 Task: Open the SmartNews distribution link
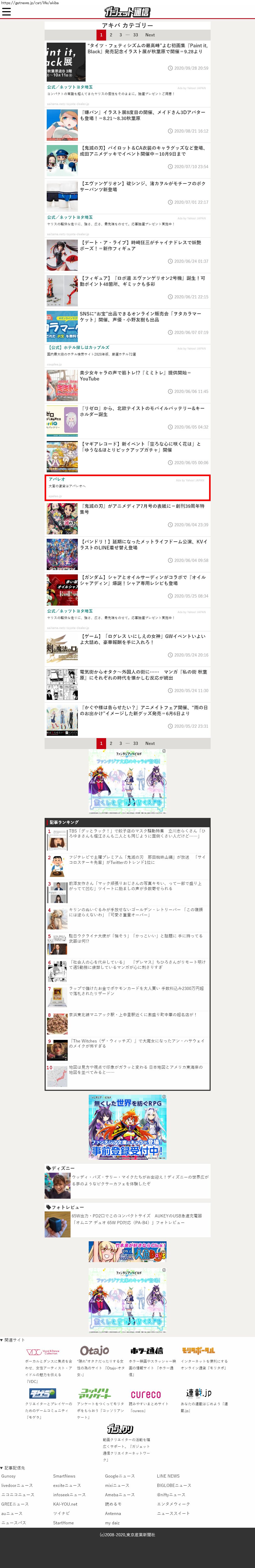click(x=64, y=1476)
